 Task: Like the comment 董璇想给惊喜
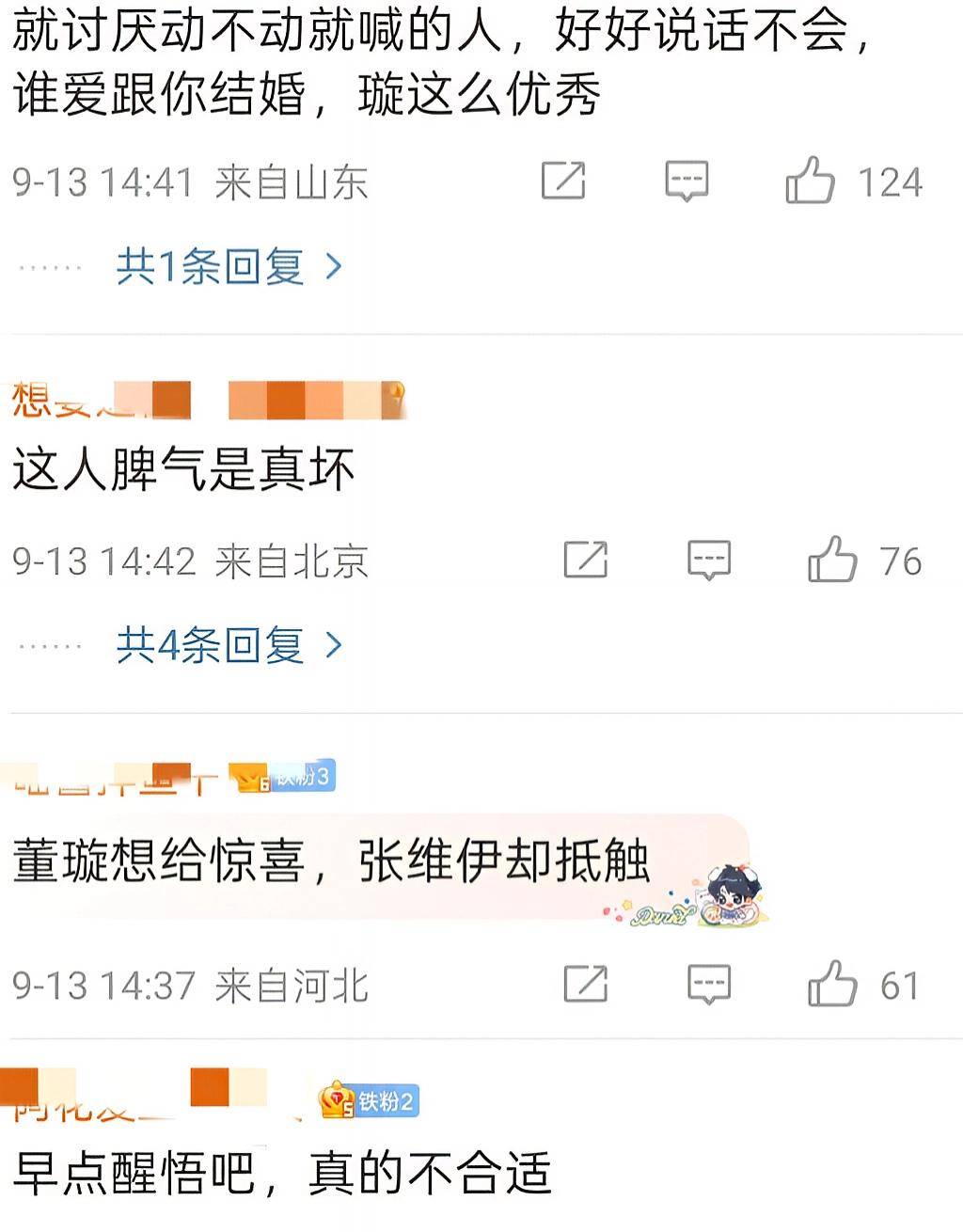[832, 985]
